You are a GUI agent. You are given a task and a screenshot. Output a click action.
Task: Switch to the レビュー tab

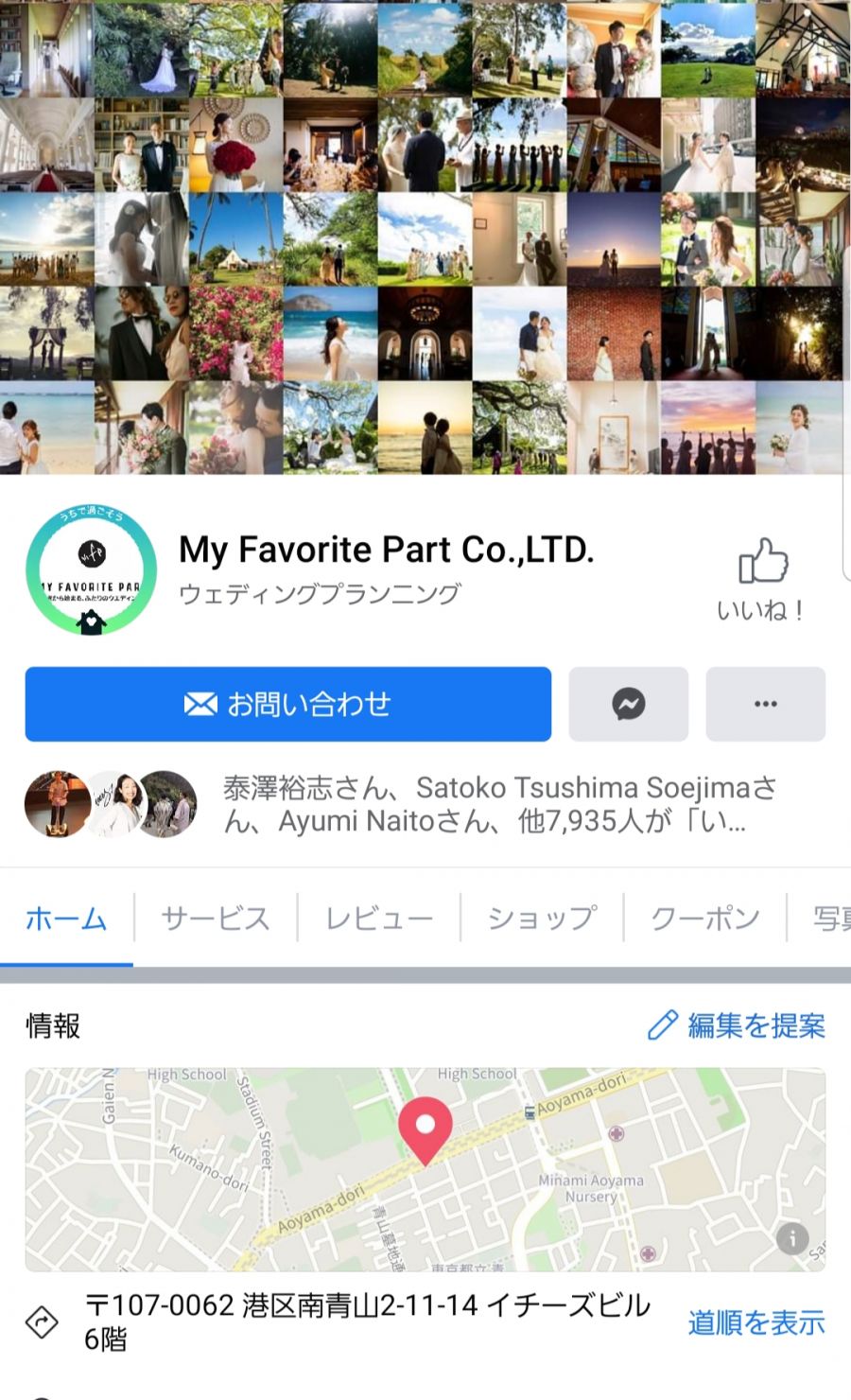378,918
